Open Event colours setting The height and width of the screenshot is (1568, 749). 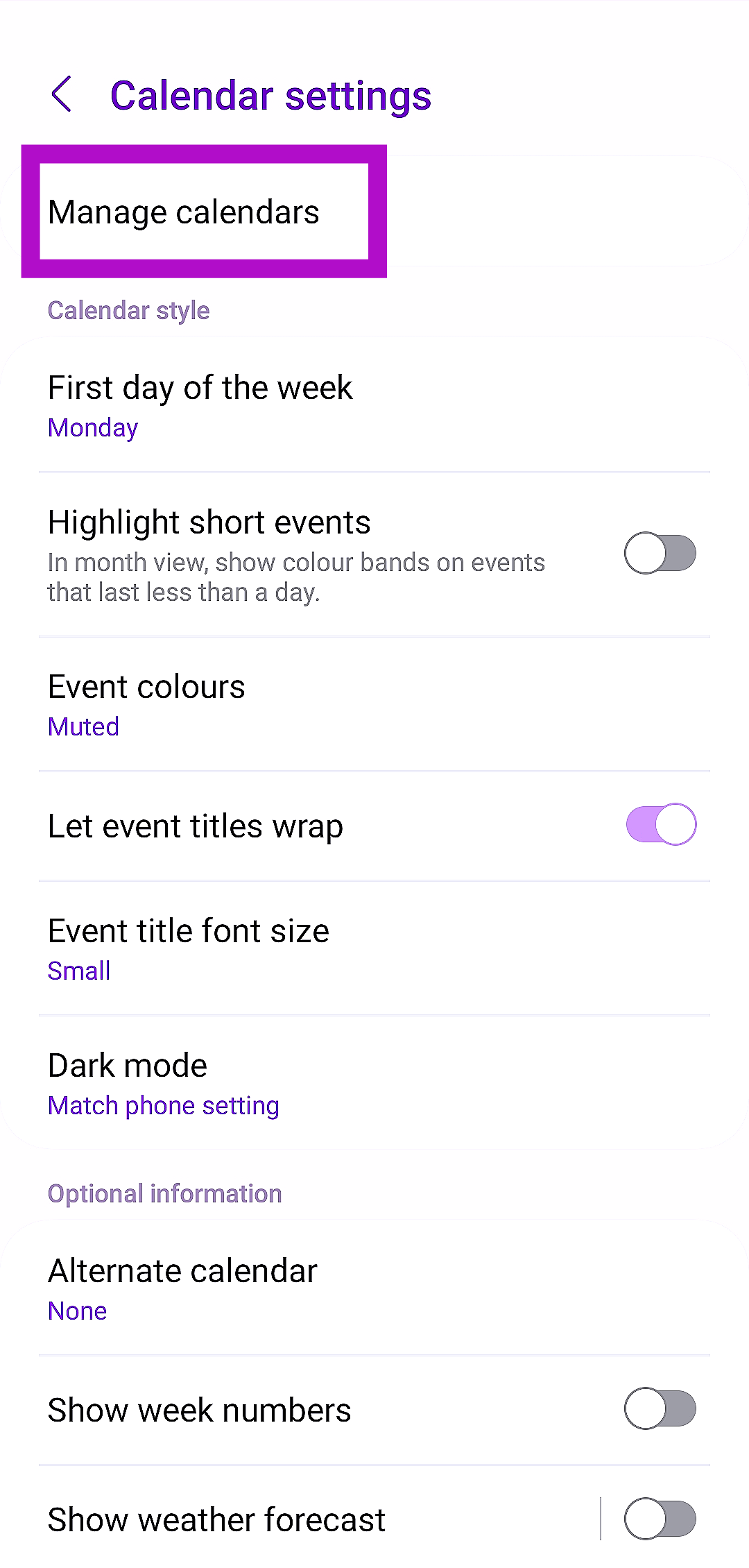(x=374, y=704)
